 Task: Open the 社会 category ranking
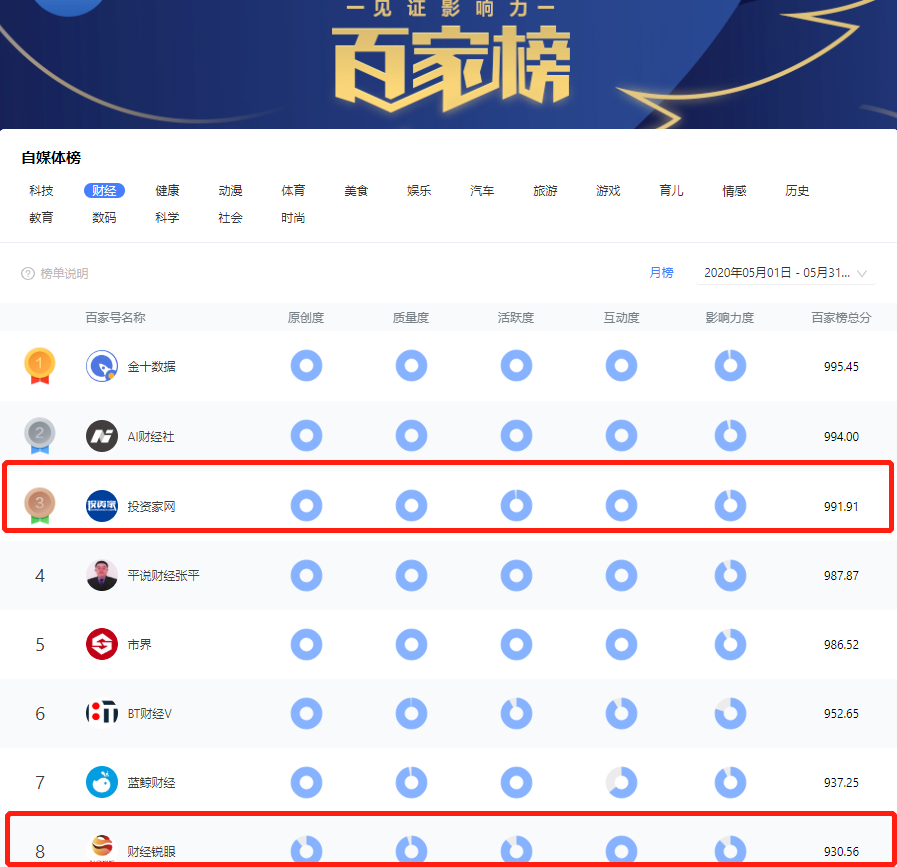click(230, 217)
